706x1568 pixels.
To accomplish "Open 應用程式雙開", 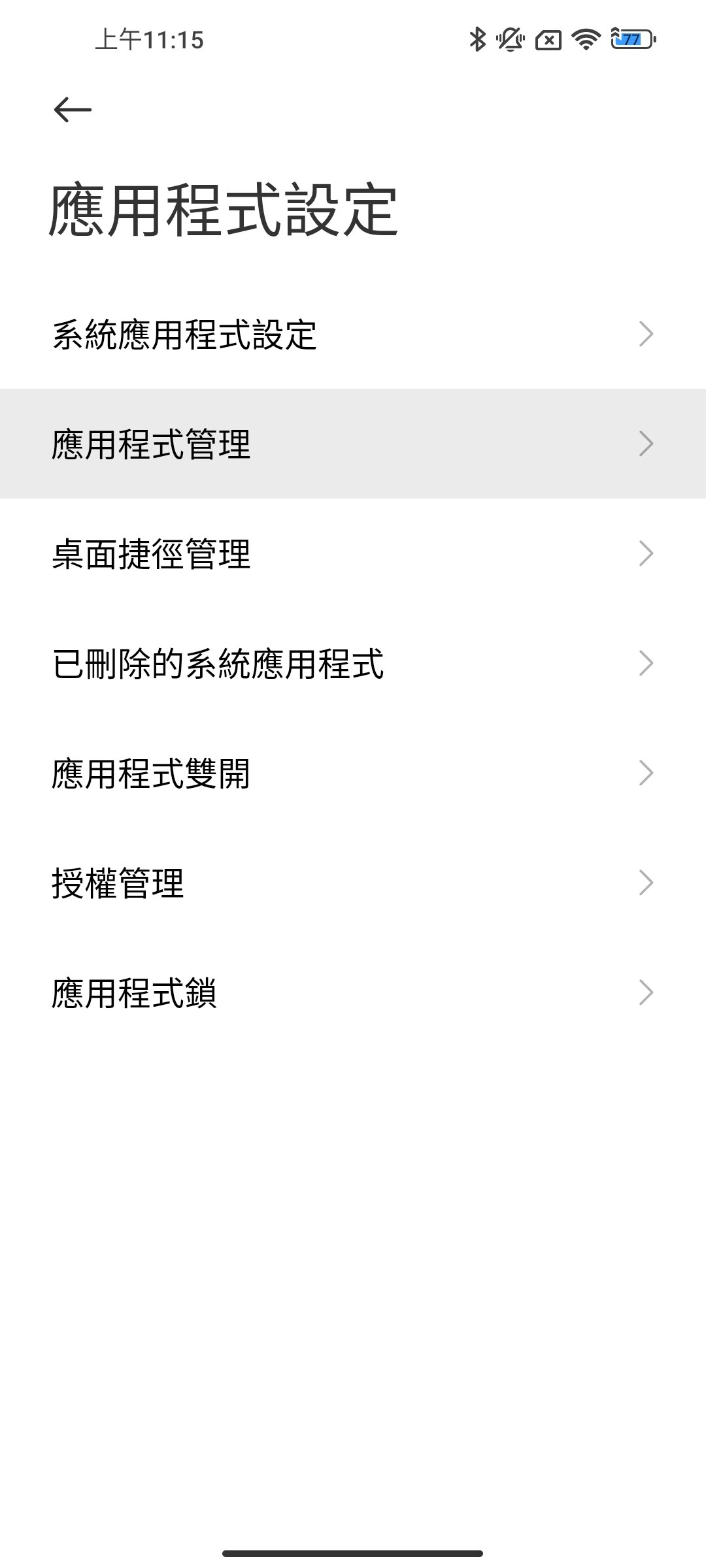I will [x=353, y=774].
